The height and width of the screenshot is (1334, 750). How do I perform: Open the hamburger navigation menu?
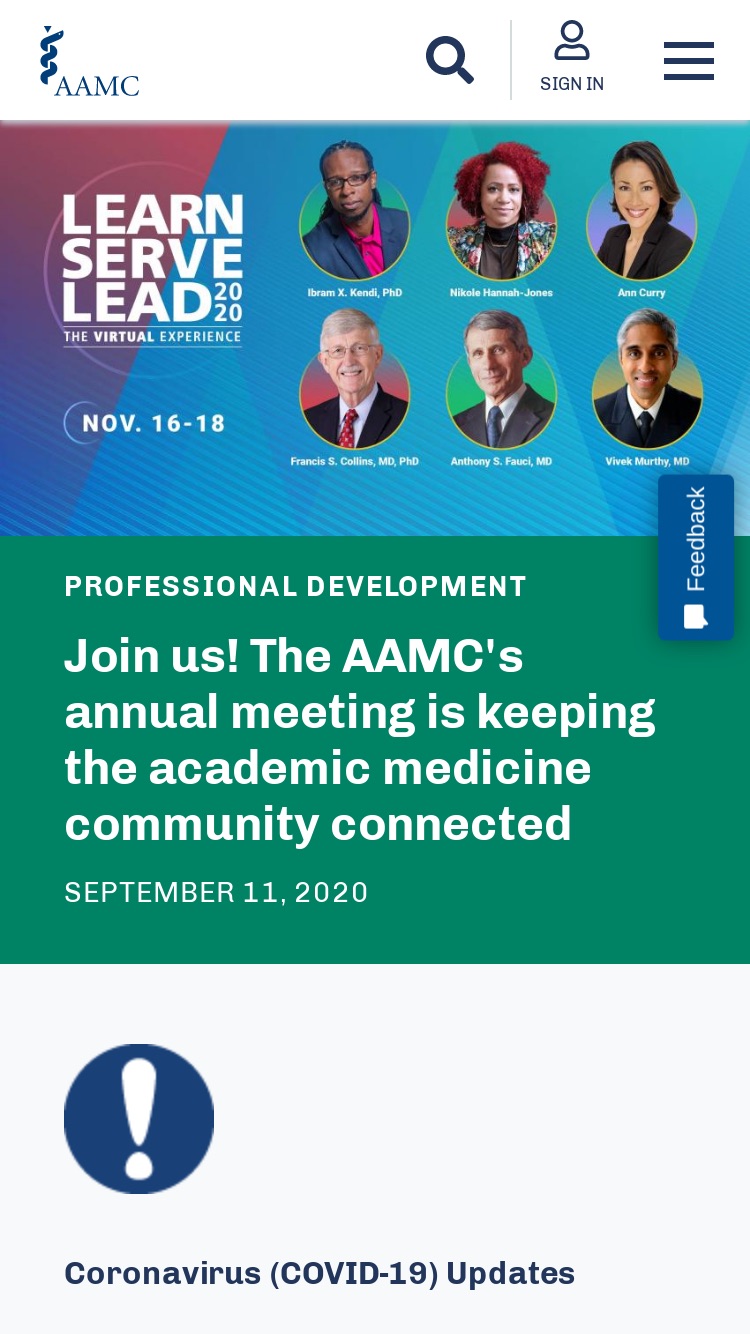tap(689, 61)
